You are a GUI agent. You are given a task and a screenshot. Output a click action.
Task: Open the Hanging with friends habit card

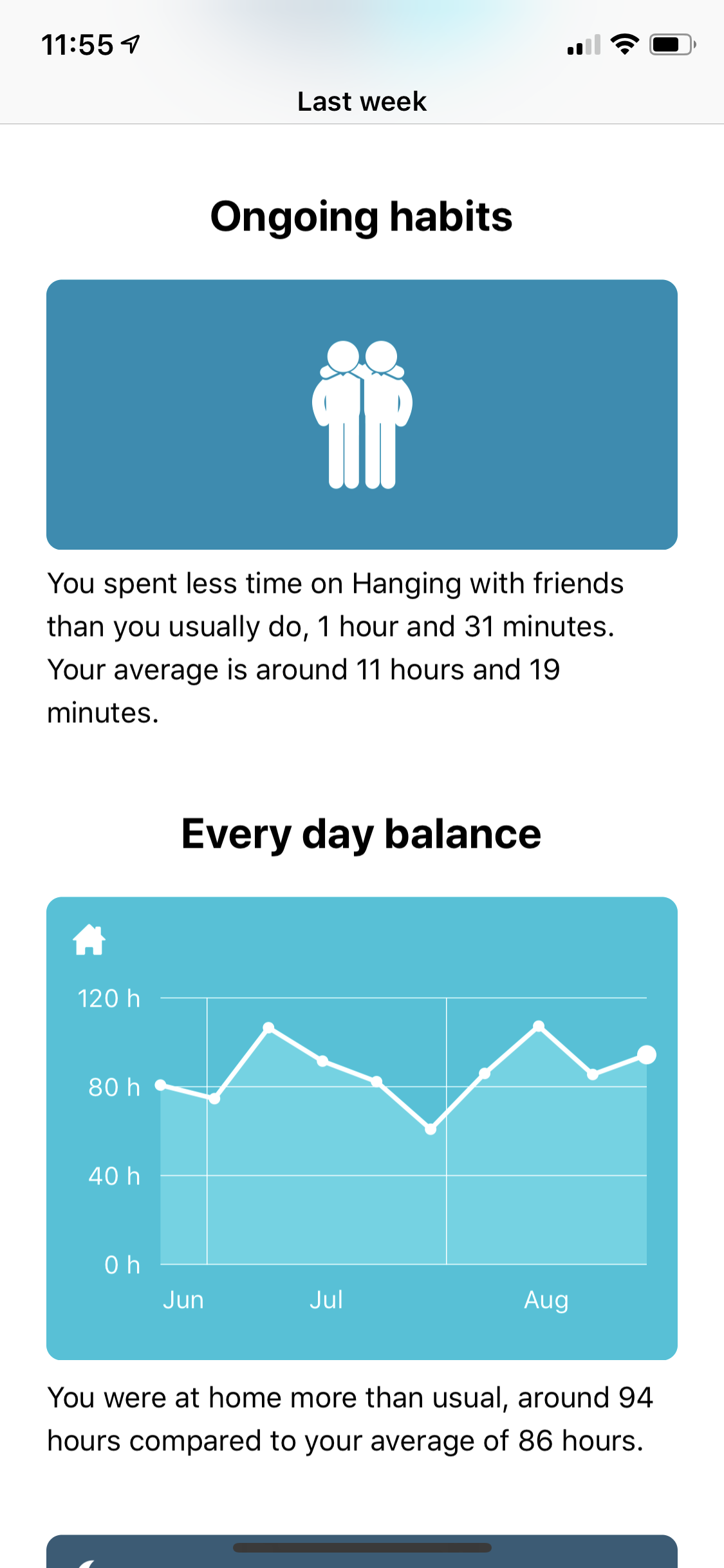(362, 415)
